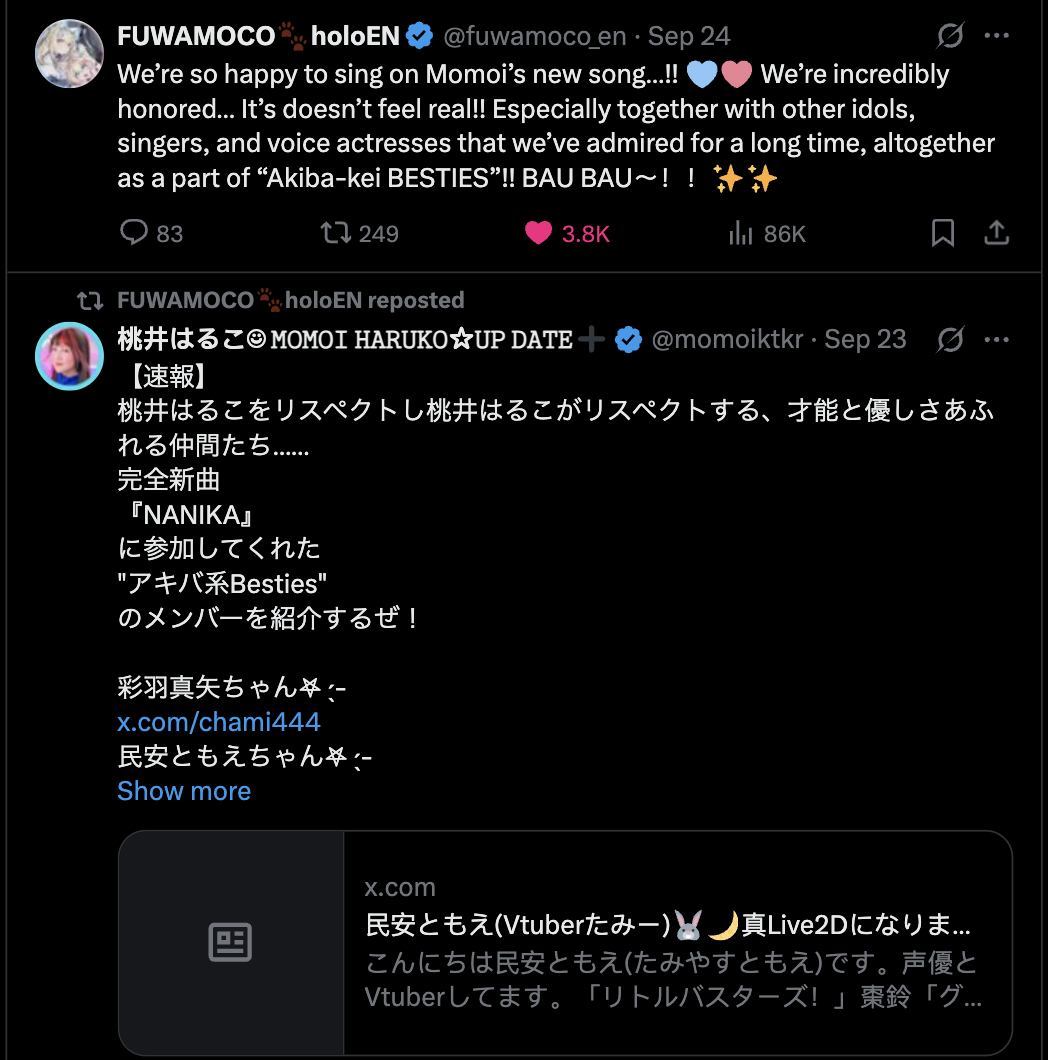Unlike FUWAMOCO's post with 3.8K likes
The height and width of the screenshot is (1060, 1048).
540,233
